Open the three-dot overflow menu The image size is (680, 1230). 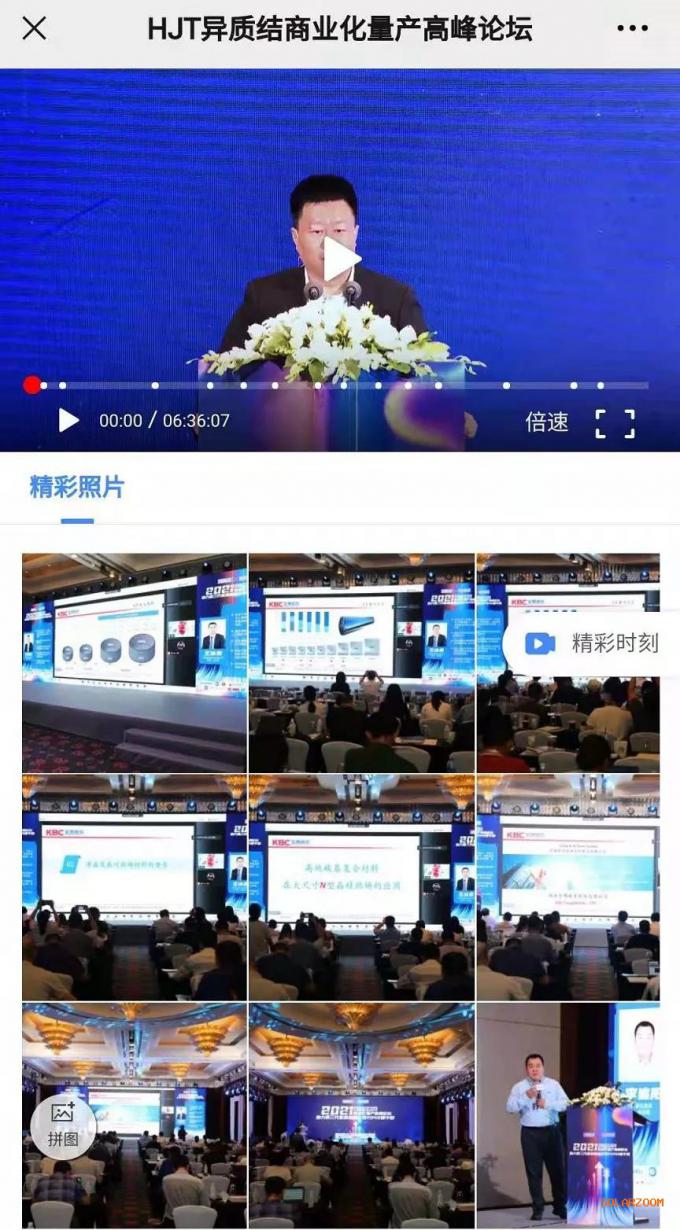(632, 28)
